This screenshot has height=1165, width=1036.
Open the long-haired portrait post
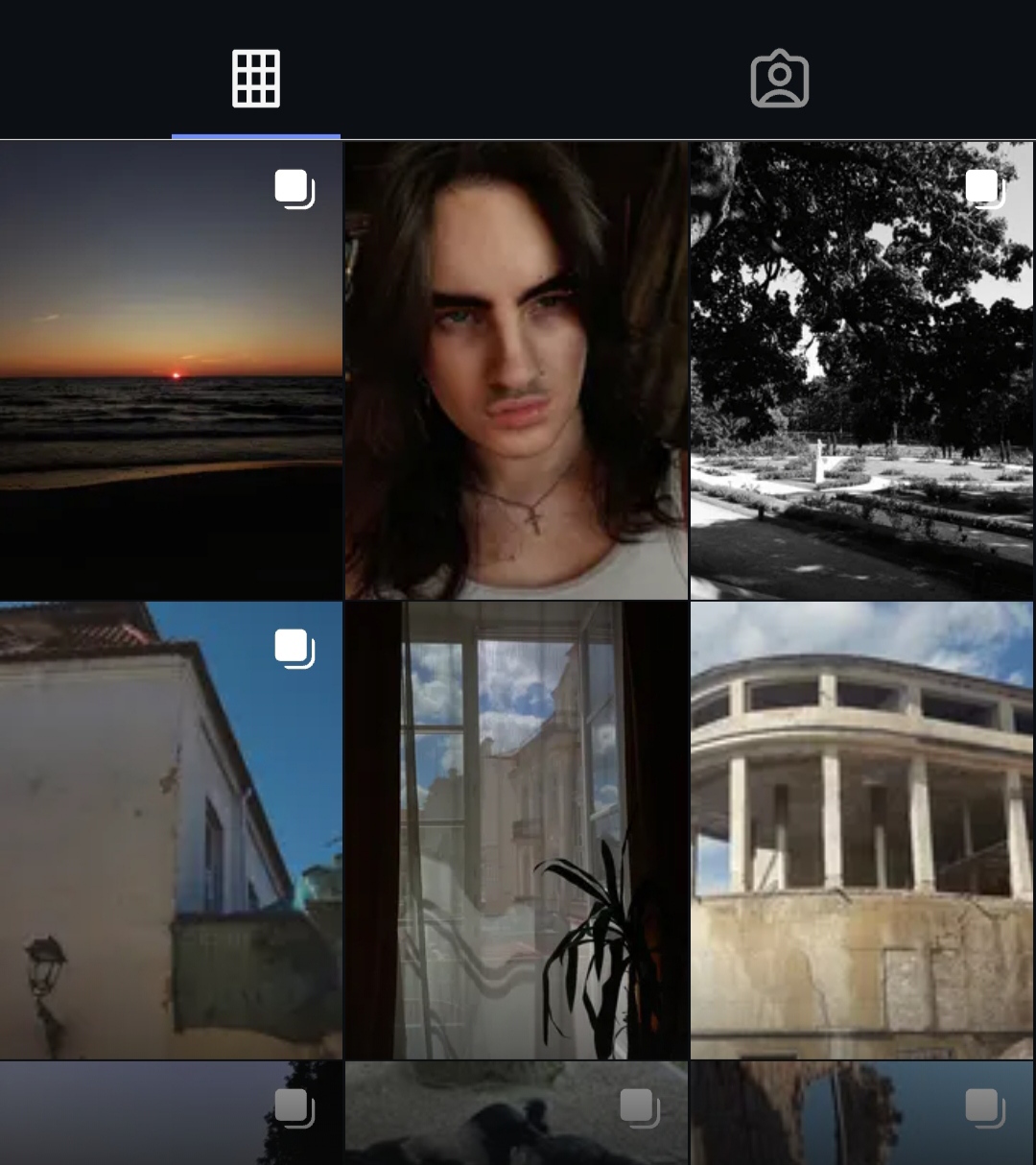tap(516, 370)
